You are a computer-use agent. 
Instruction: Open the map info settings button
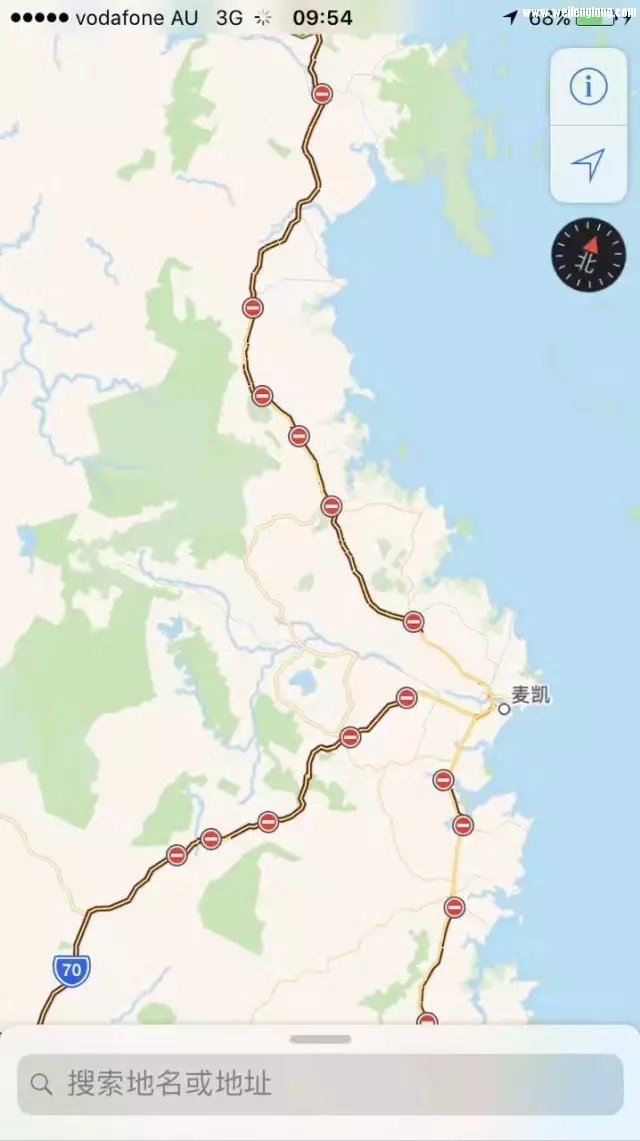588,87
